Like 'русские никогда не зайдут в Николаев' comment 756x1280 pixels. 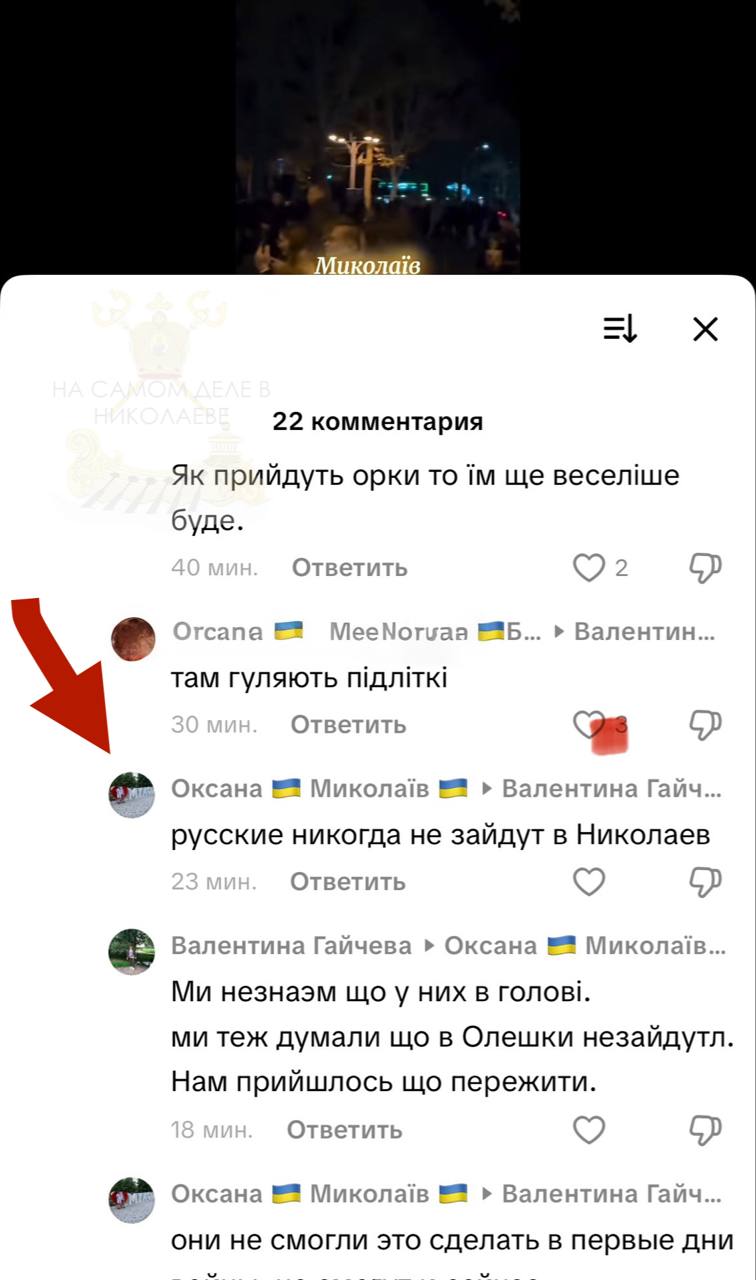(589, 882)
